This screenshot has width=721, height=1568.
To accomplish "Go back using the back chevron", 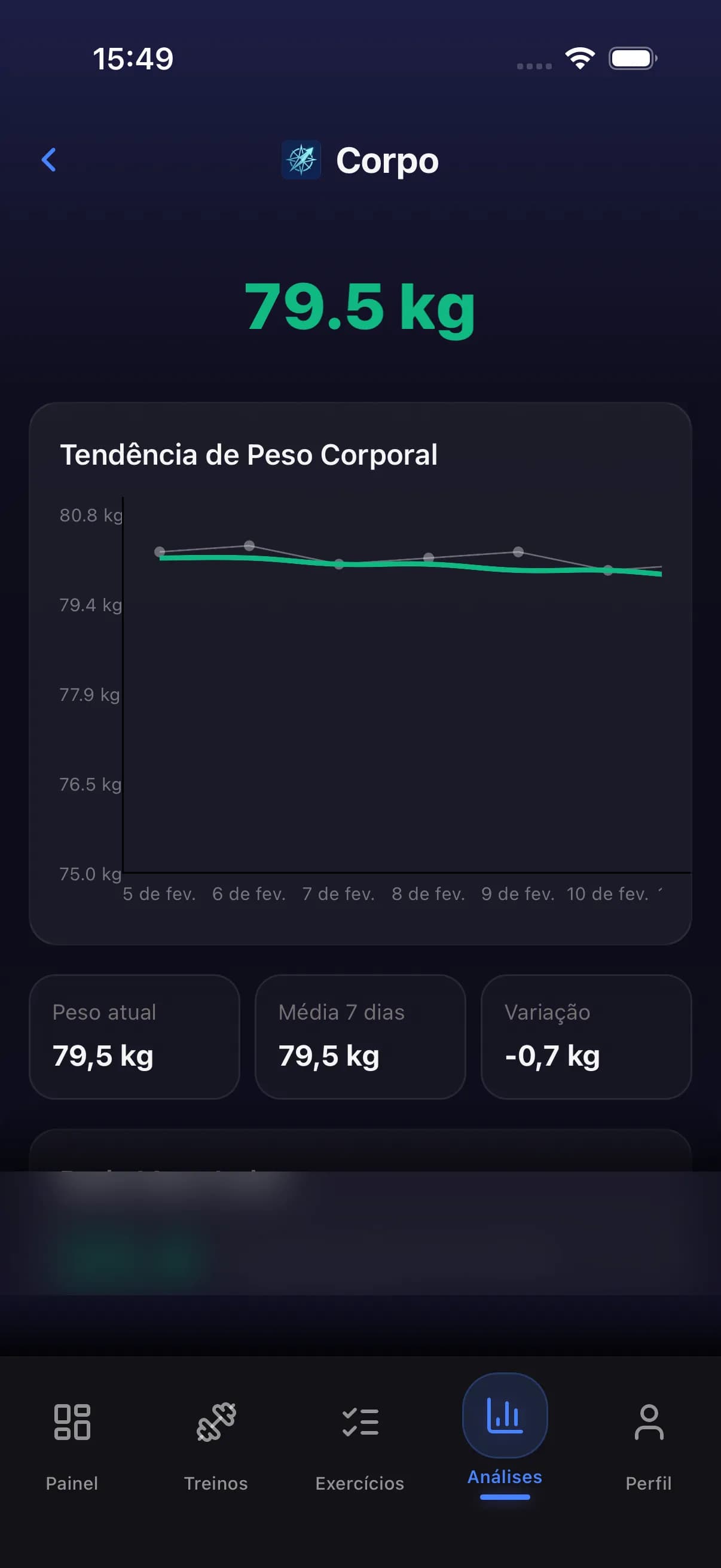I will [49, 160].
